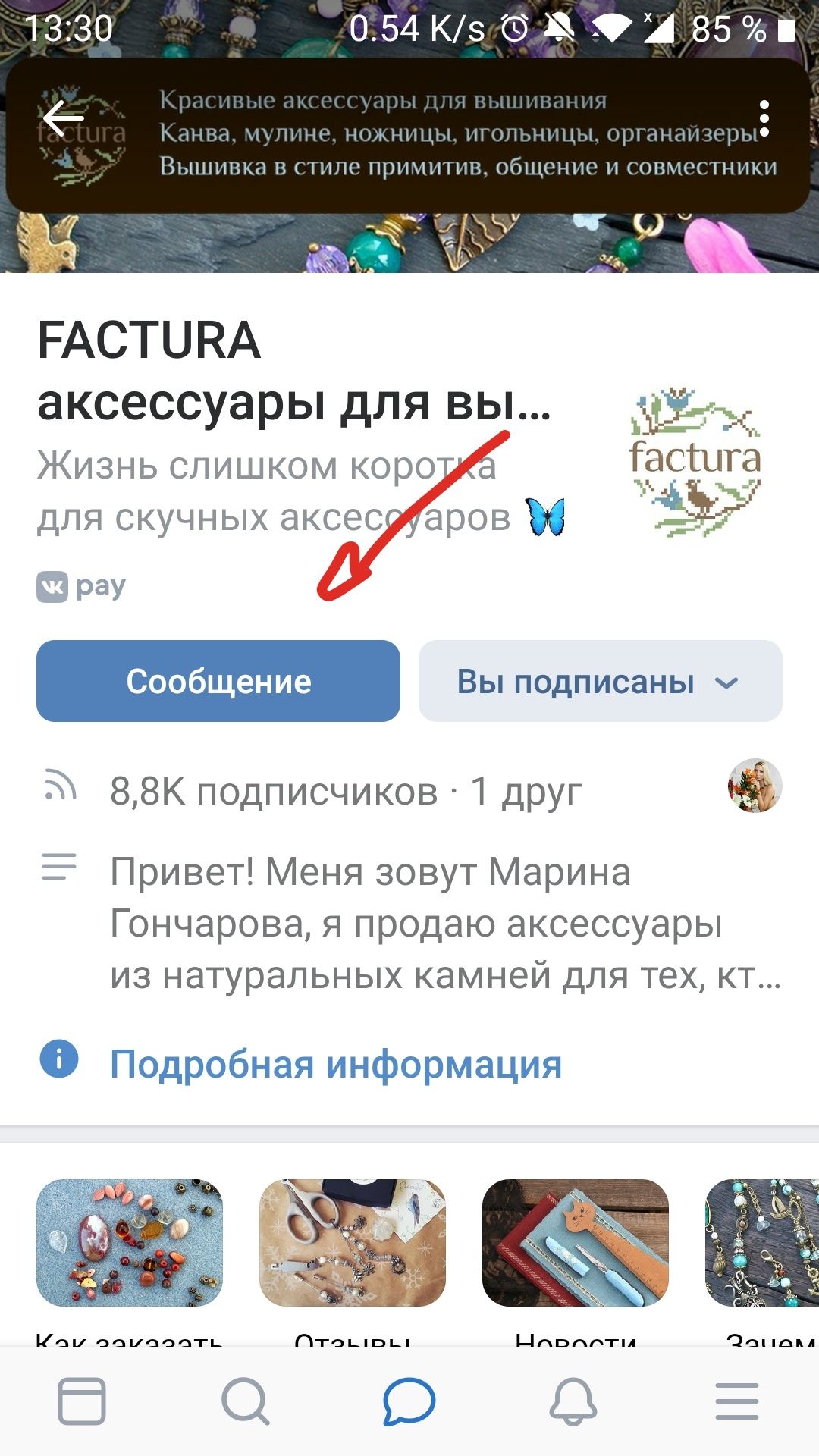Open the VK pay badge
Viewport: 819px width, 1456px height.
click(x=81, y=586)
